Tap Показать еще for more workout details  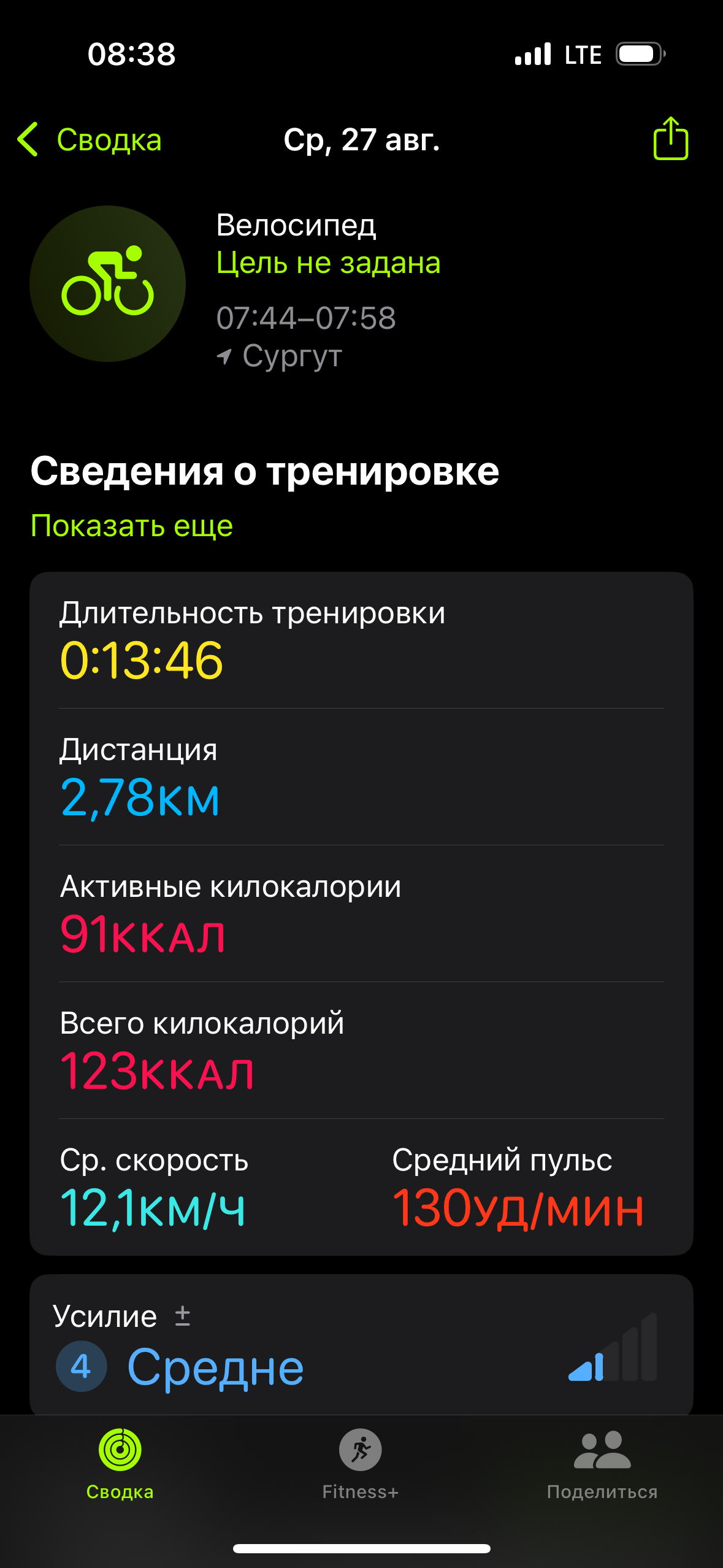[132, 526]
